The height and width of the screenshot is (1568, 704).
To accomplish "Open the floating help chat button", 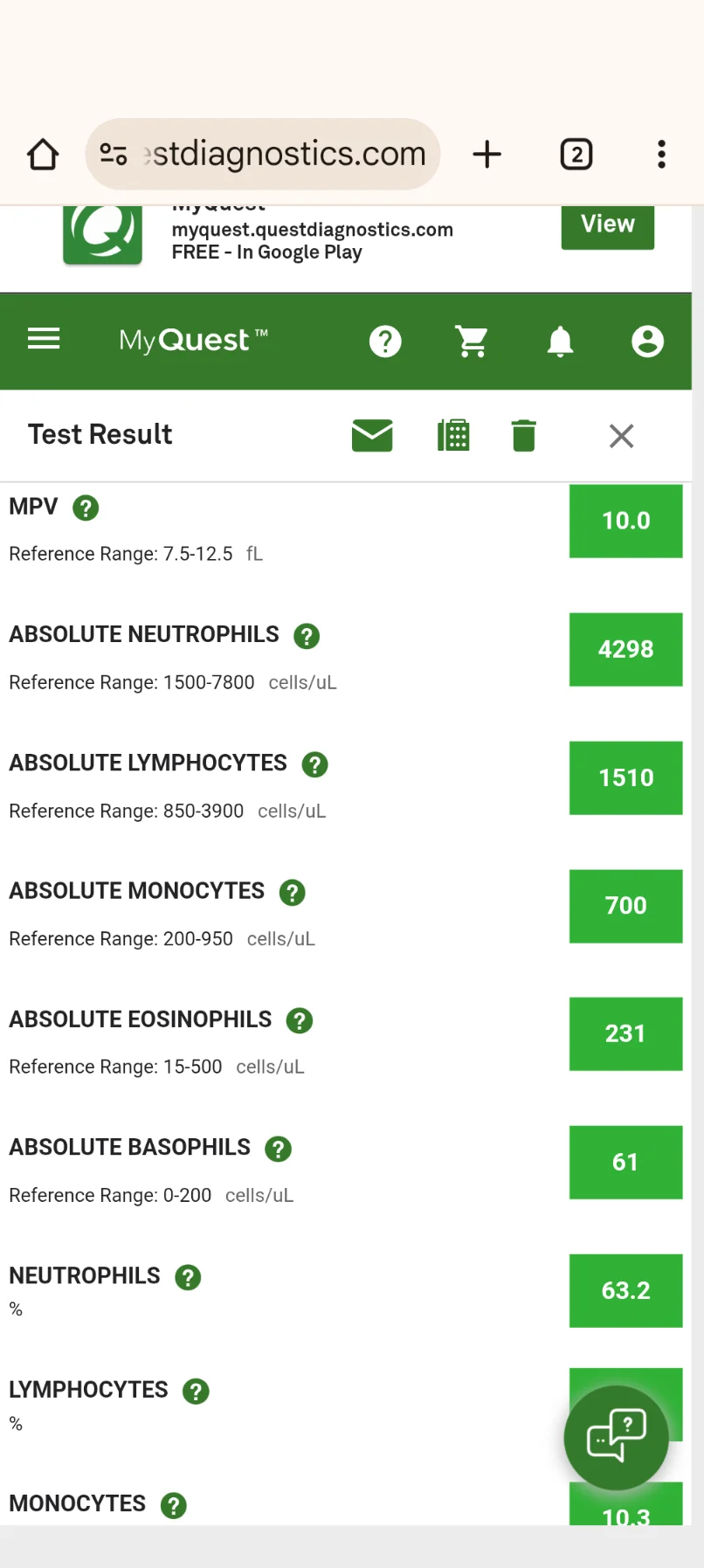I will (x=617, y=1437).
